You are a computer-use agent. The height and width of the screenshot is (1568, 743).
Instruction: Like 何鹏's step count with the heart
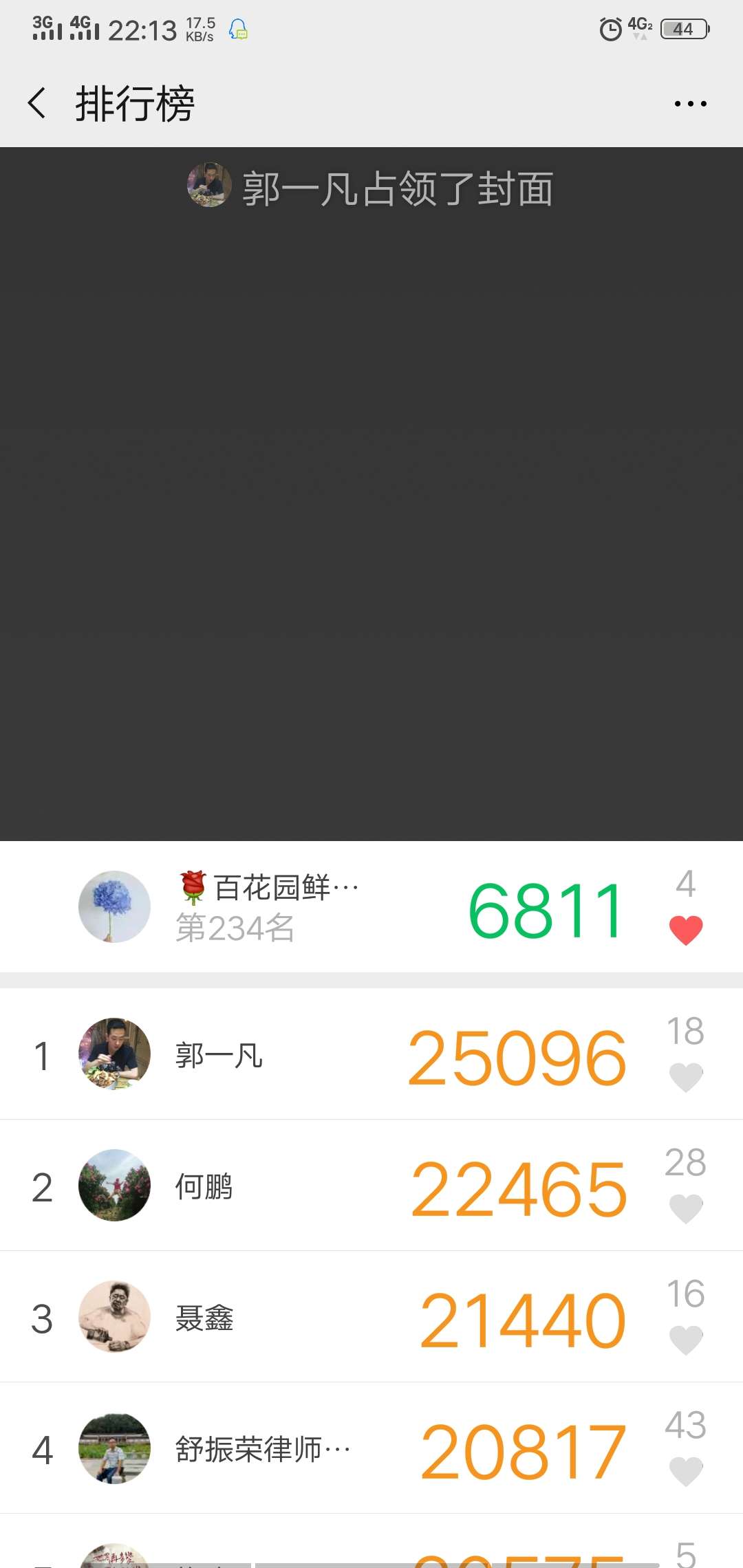pos(686,1208)
